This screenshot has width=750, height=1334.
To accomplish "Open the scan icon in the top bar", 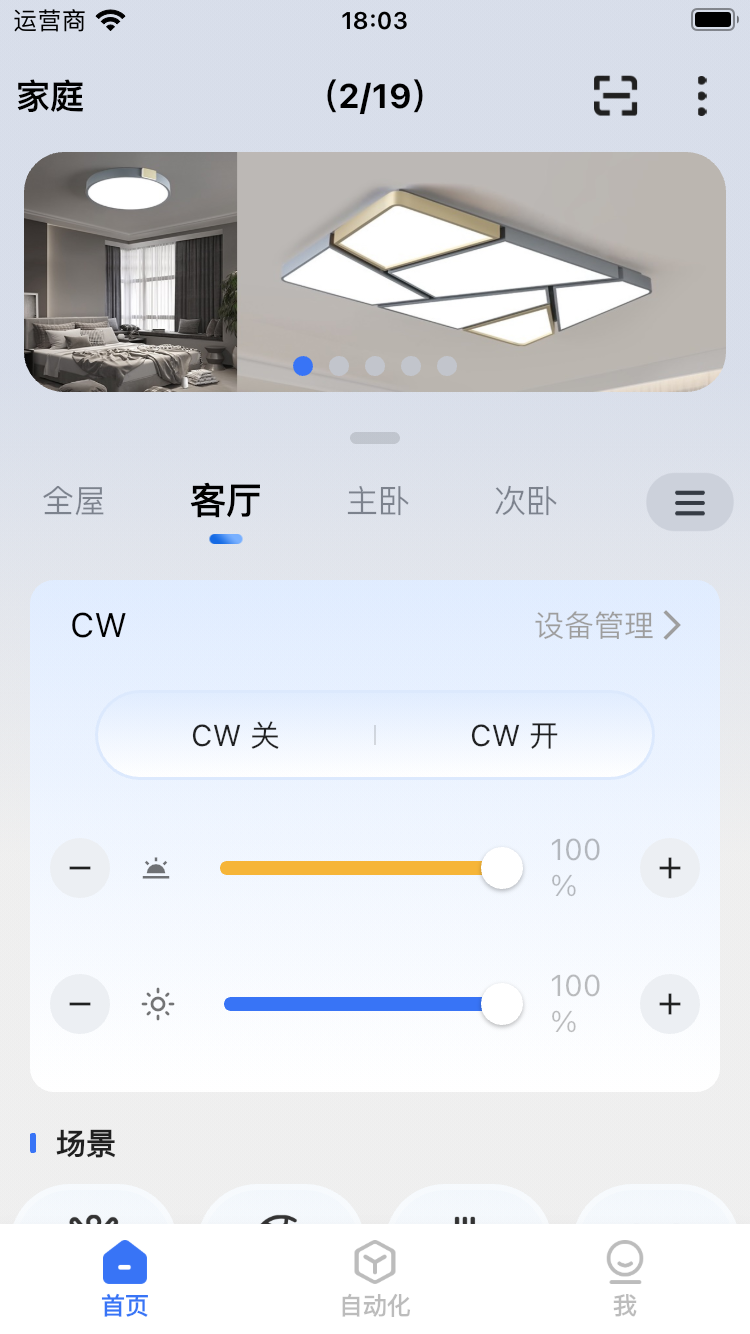I will 615,96.
